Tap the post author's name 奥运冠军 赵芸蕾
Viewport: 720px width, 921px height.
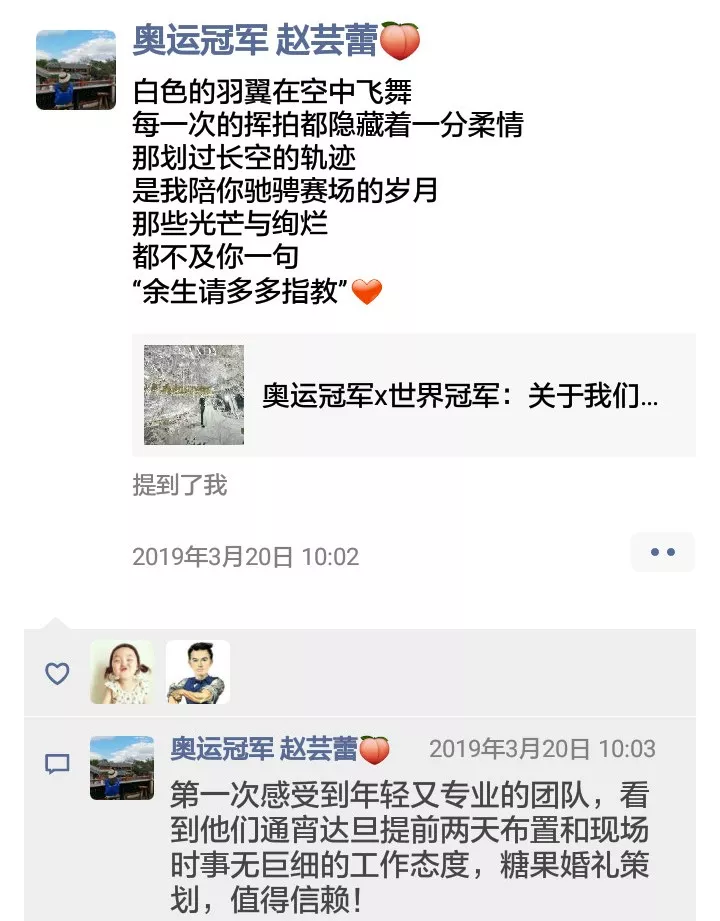[x=256, y=41]
